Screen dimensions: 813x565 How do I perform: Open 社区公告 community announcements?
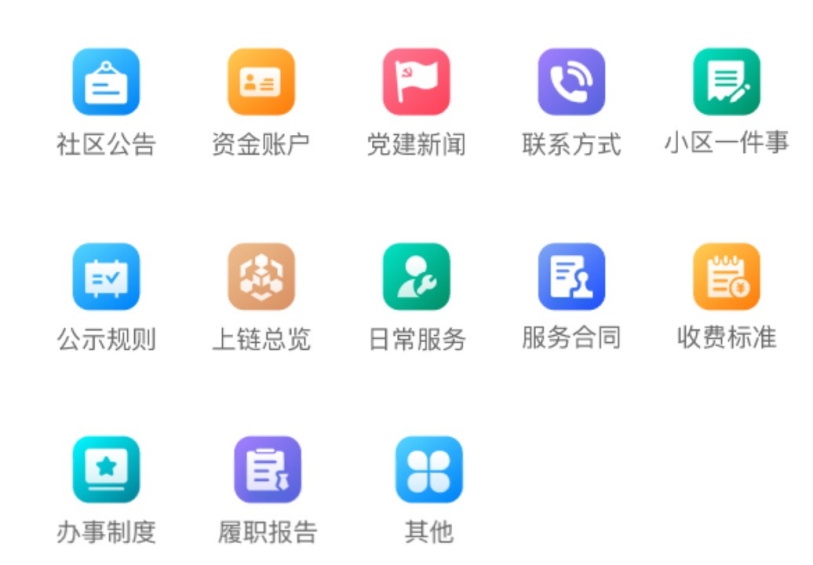point(106,83)
